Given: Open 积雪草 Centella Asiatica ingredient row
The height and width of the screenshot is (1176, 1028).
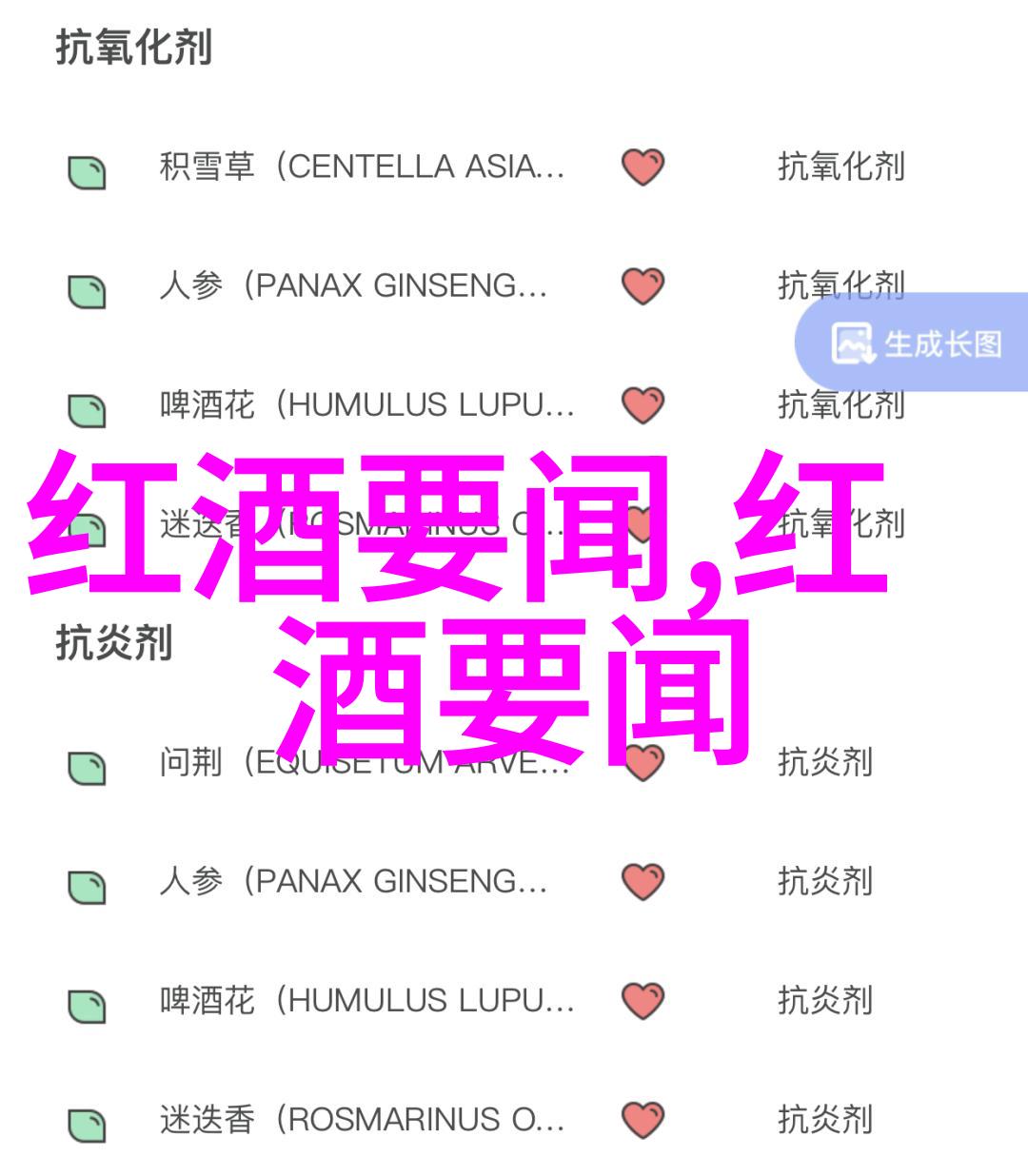Looking at the screenshot, I should click(362, 167).
